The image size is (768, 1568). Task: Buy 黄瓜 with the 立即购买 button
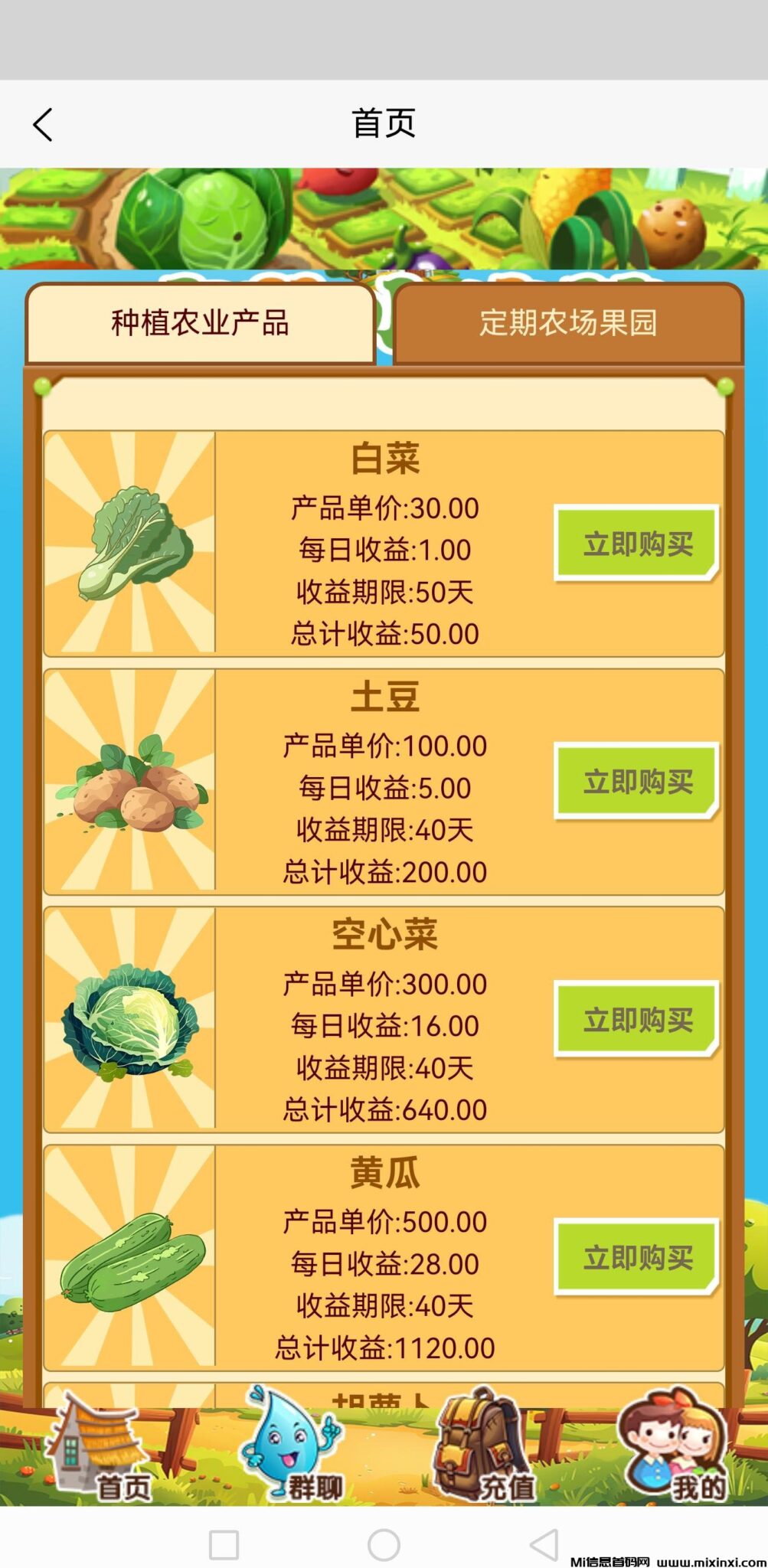pyautogui.click(x=637, y=1258)
